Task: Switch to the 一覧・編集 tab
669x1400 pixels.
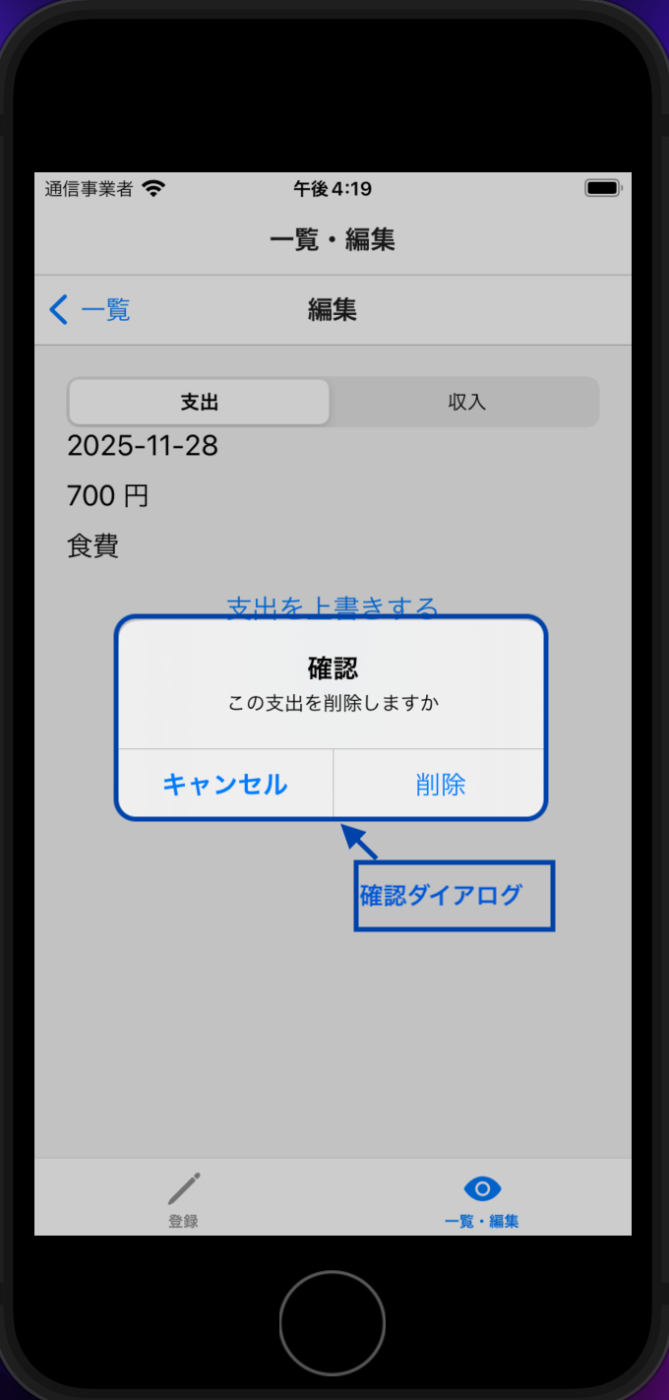Action: click(x=482, y=1200)
